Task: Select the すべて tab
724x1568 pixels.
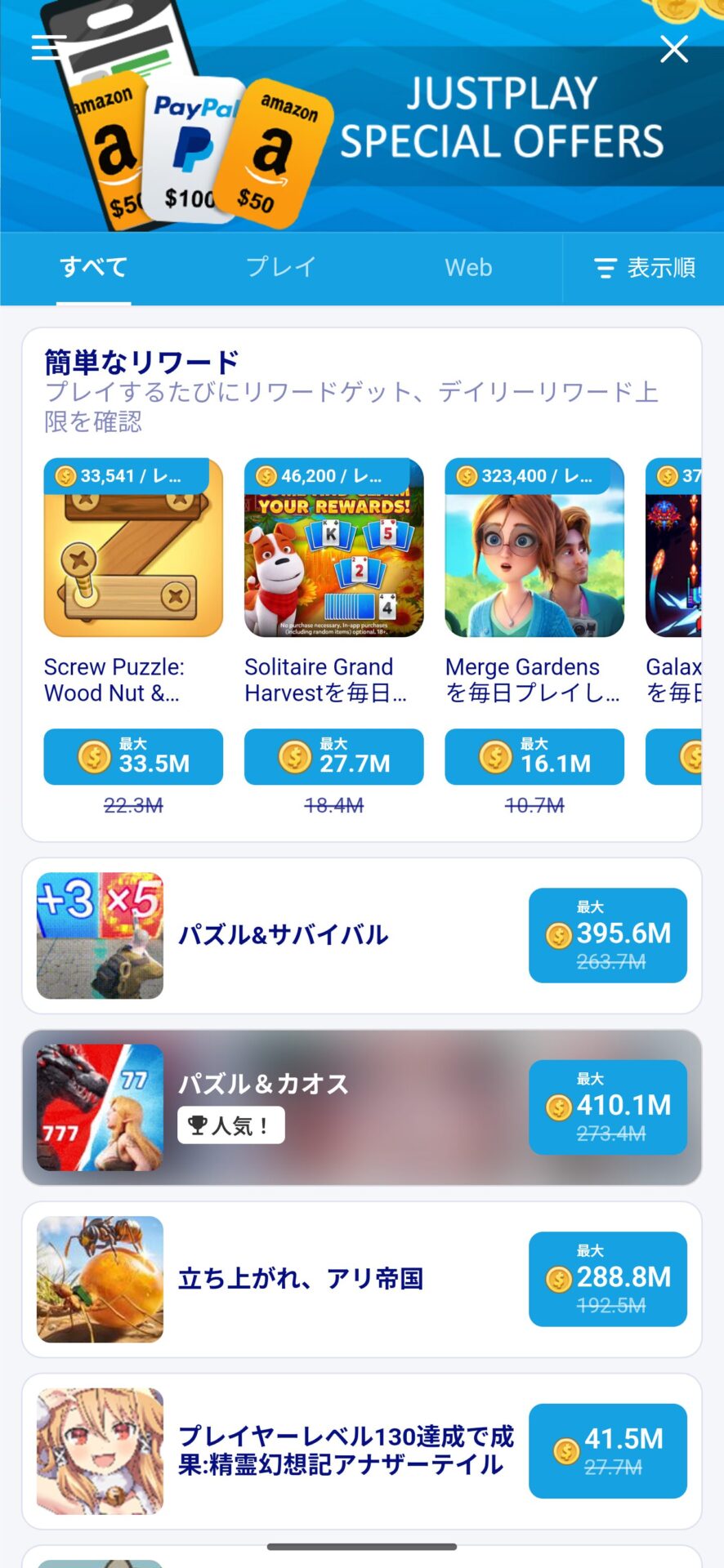Action: (x=93, y=268)
